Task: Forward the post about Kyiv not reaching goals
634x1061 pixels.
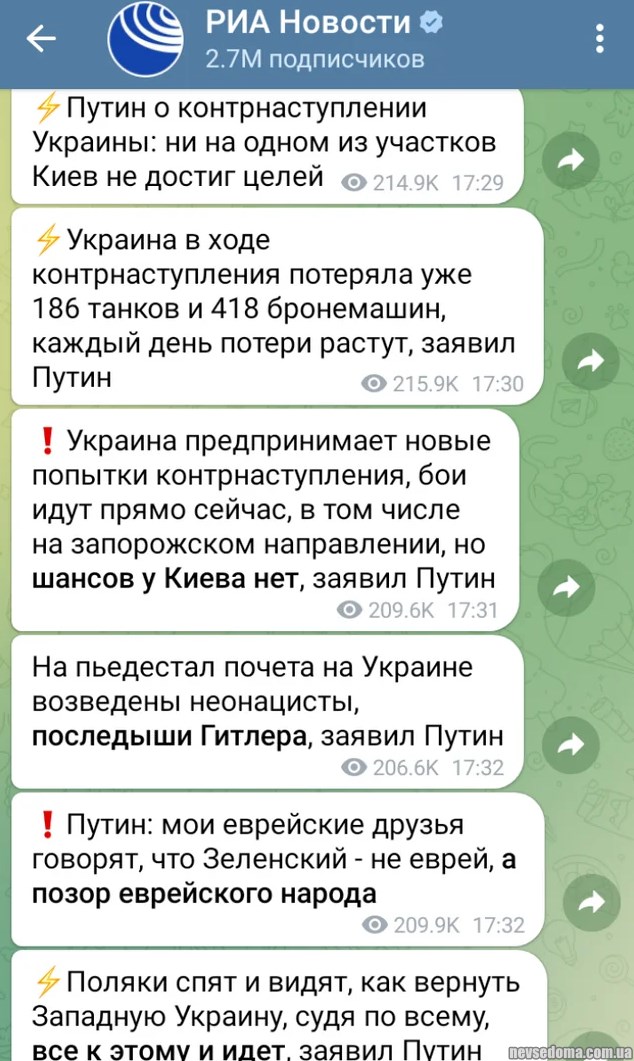Action: point(570,159)
